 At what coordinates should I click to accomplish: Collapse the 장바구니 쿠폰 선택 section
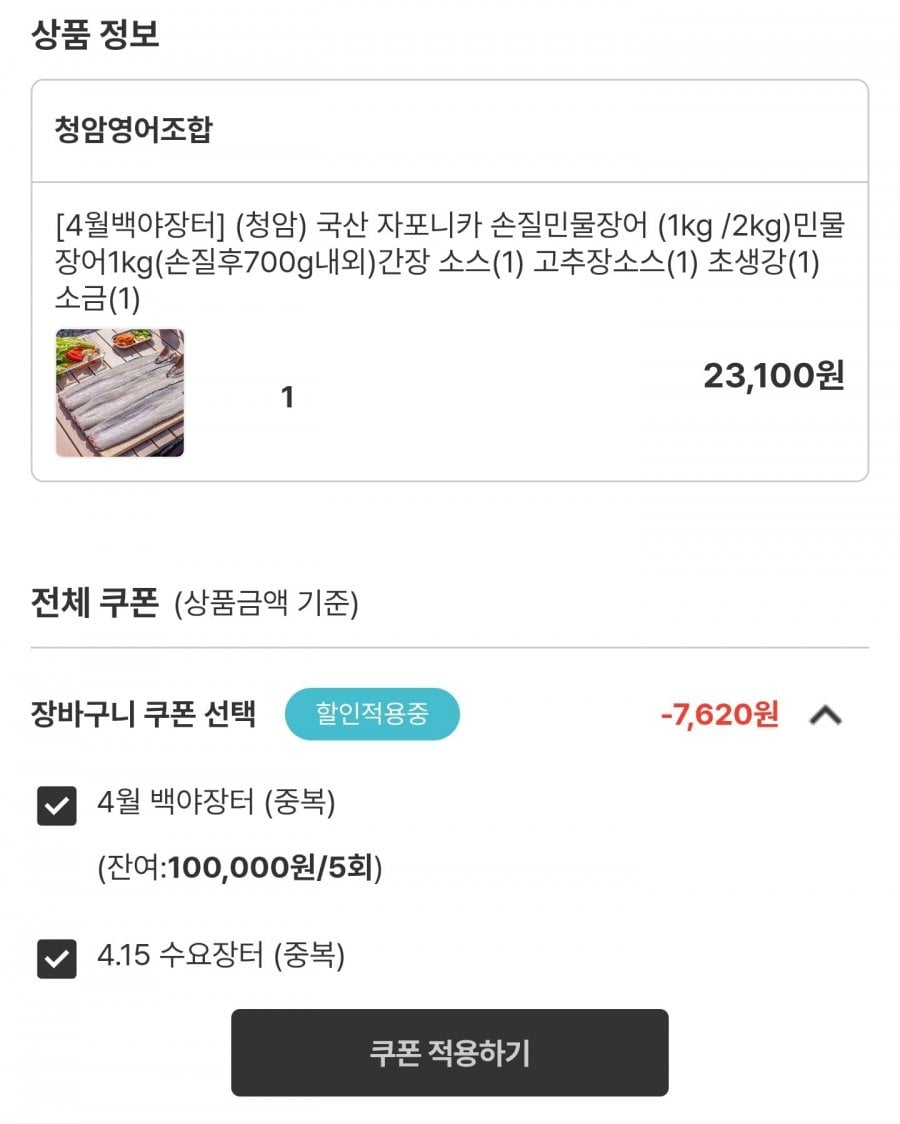tap(825, 715)
